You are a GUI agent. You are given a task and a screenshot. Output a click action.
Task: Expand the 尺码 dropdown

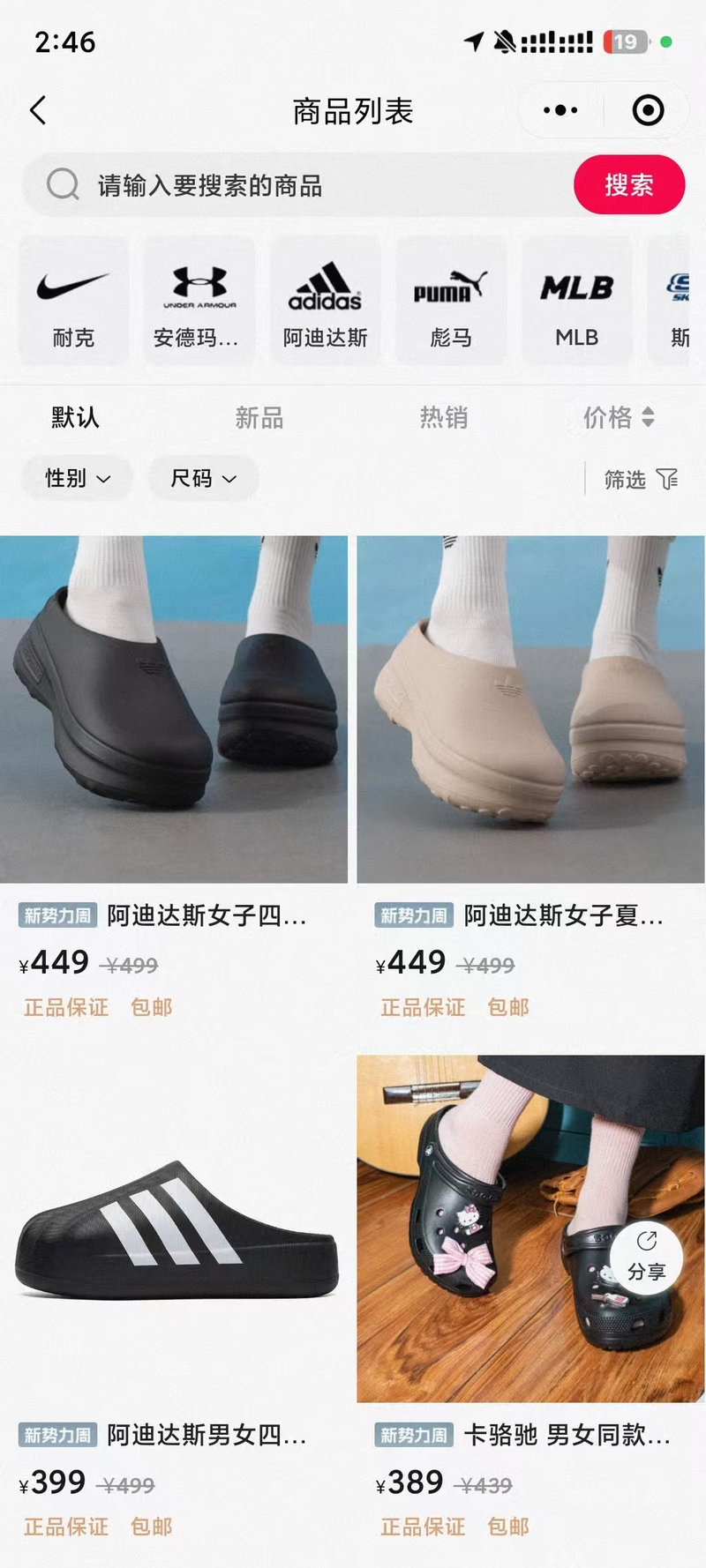click(x=203, y=478)
